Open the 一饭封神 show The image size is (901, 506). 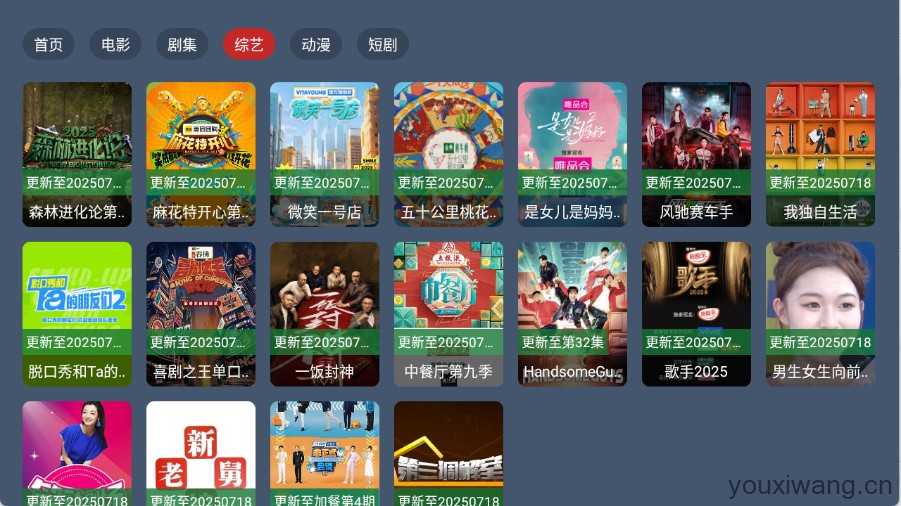pos(324,313)
